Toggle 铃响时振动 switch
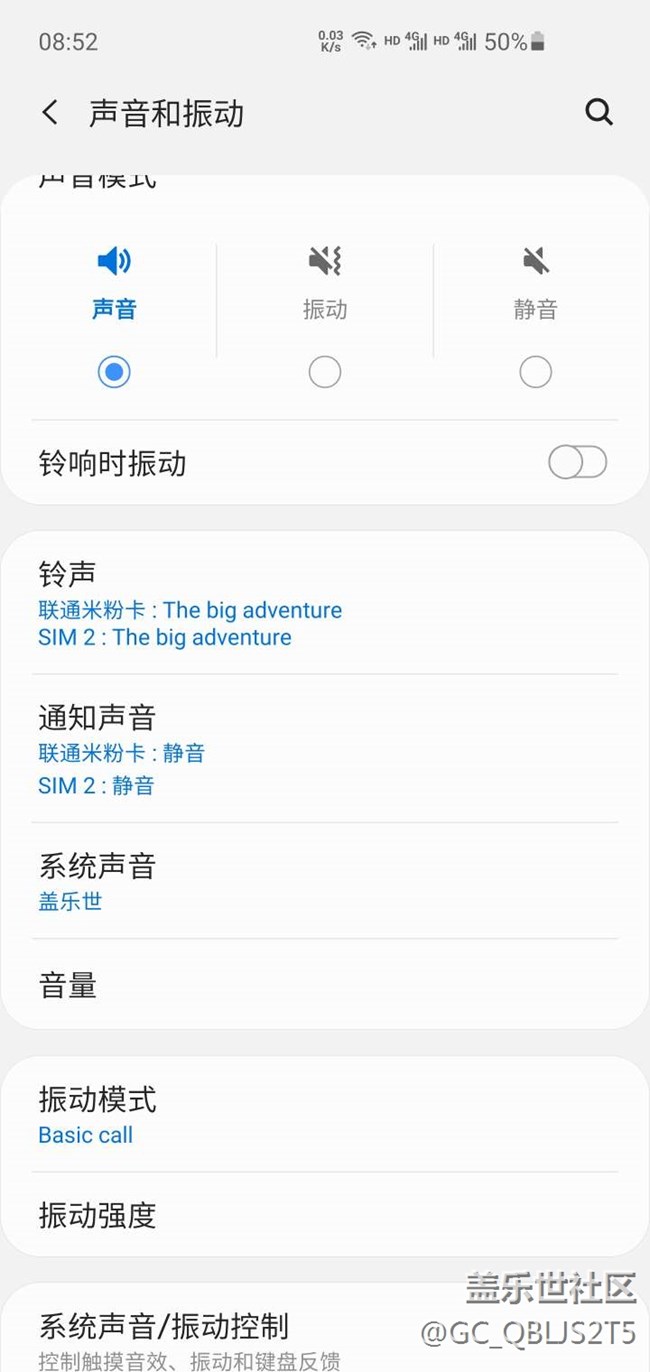This screenshot has height=1372, width=650. click(x=577, y=462)
